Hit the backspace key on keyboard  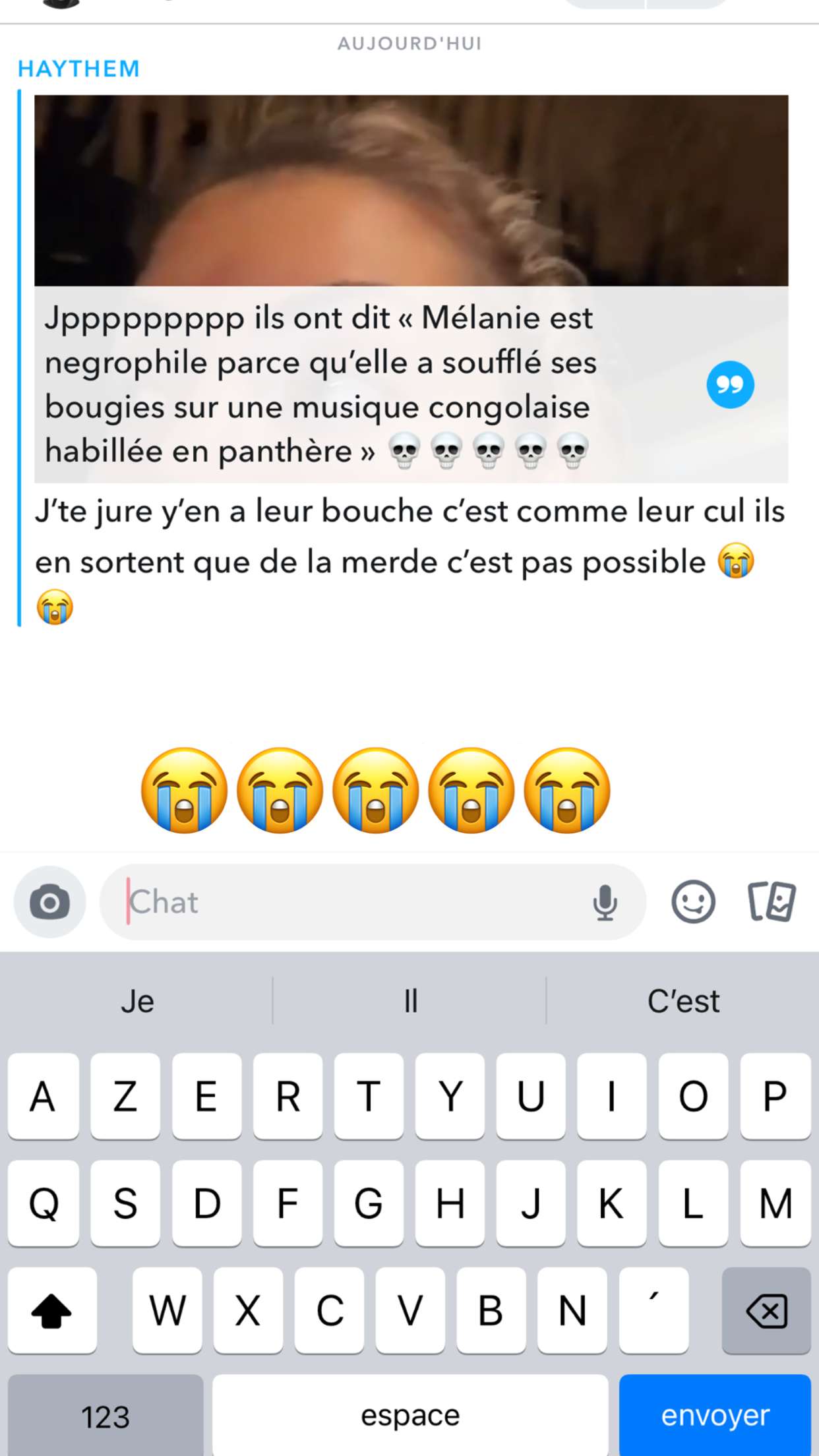(x=766, y=1310)
